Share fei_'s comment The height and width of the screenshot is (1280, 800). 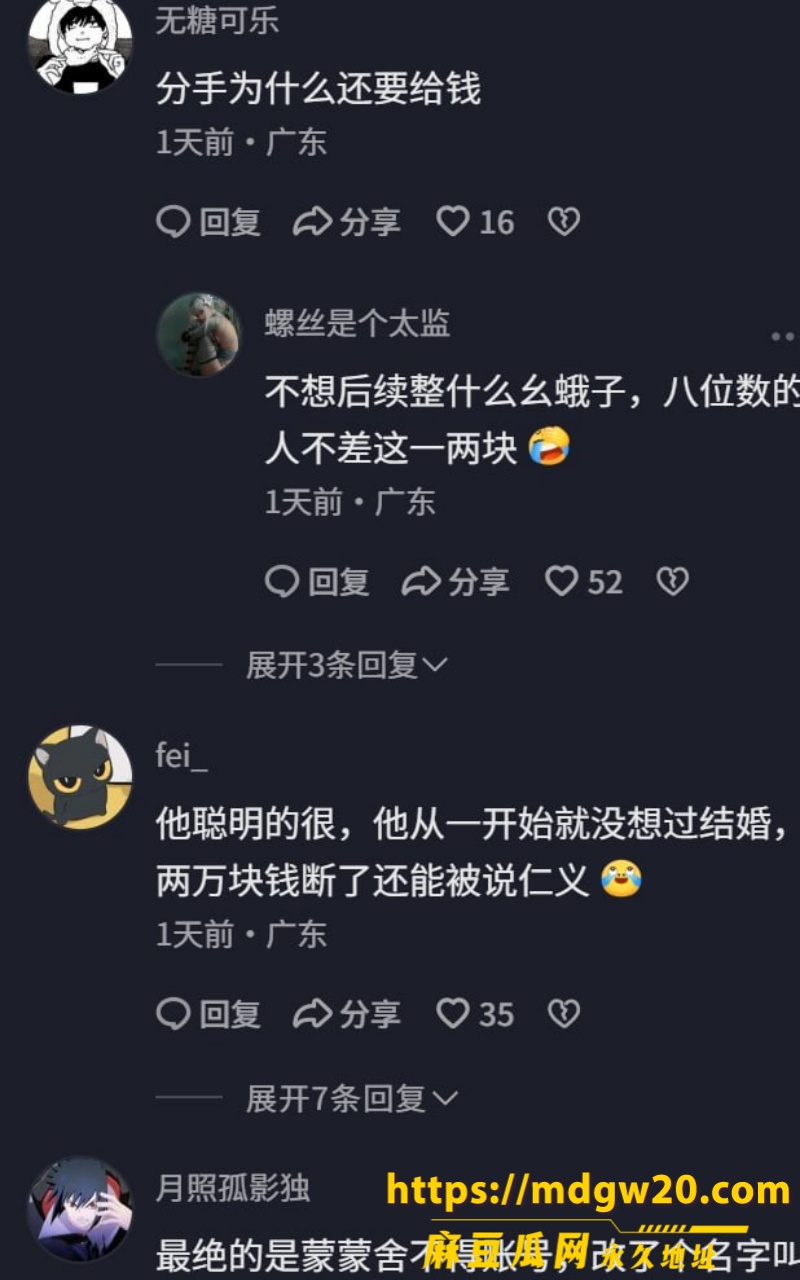346,1014
